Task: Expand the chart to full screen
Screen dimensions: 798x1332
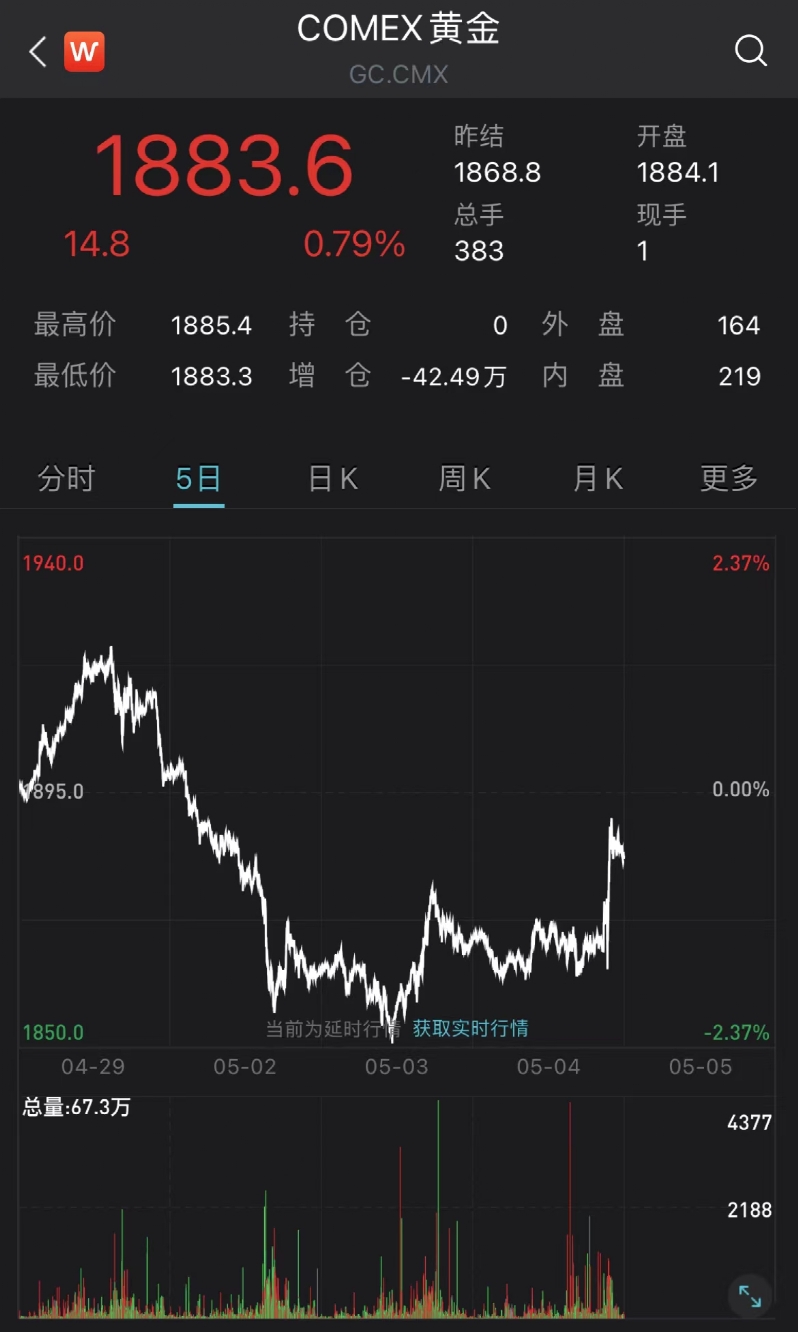Action: (749, 1296)
